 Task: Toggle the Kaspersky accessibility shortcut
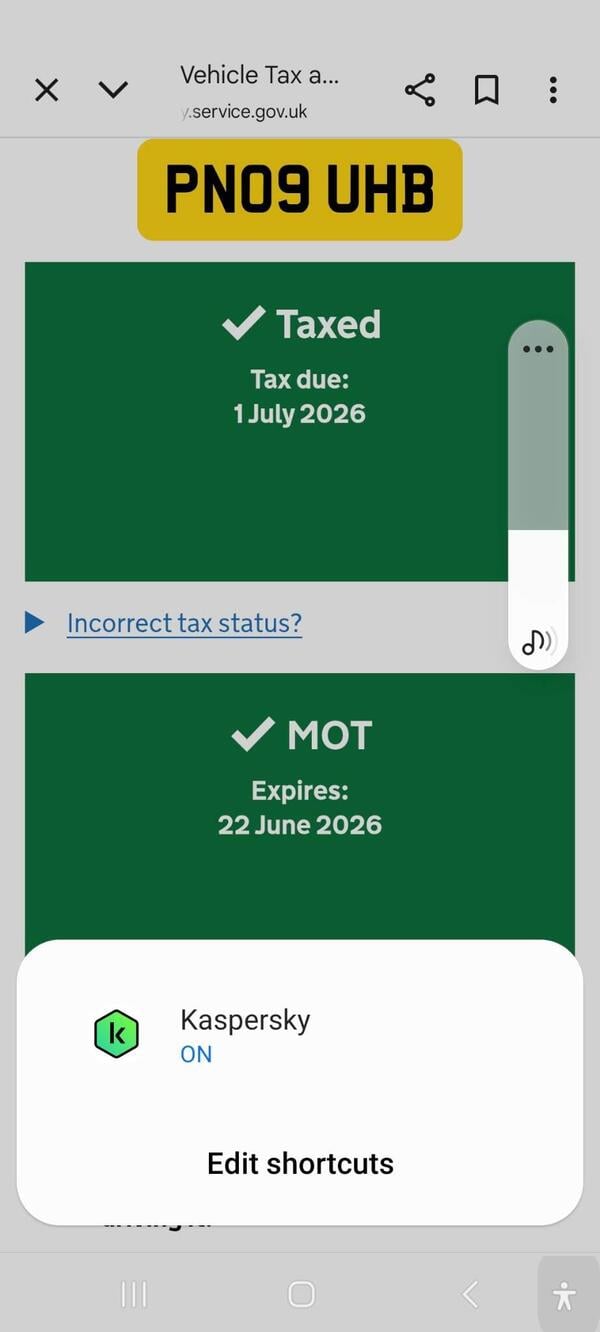tap(245, 1035)
